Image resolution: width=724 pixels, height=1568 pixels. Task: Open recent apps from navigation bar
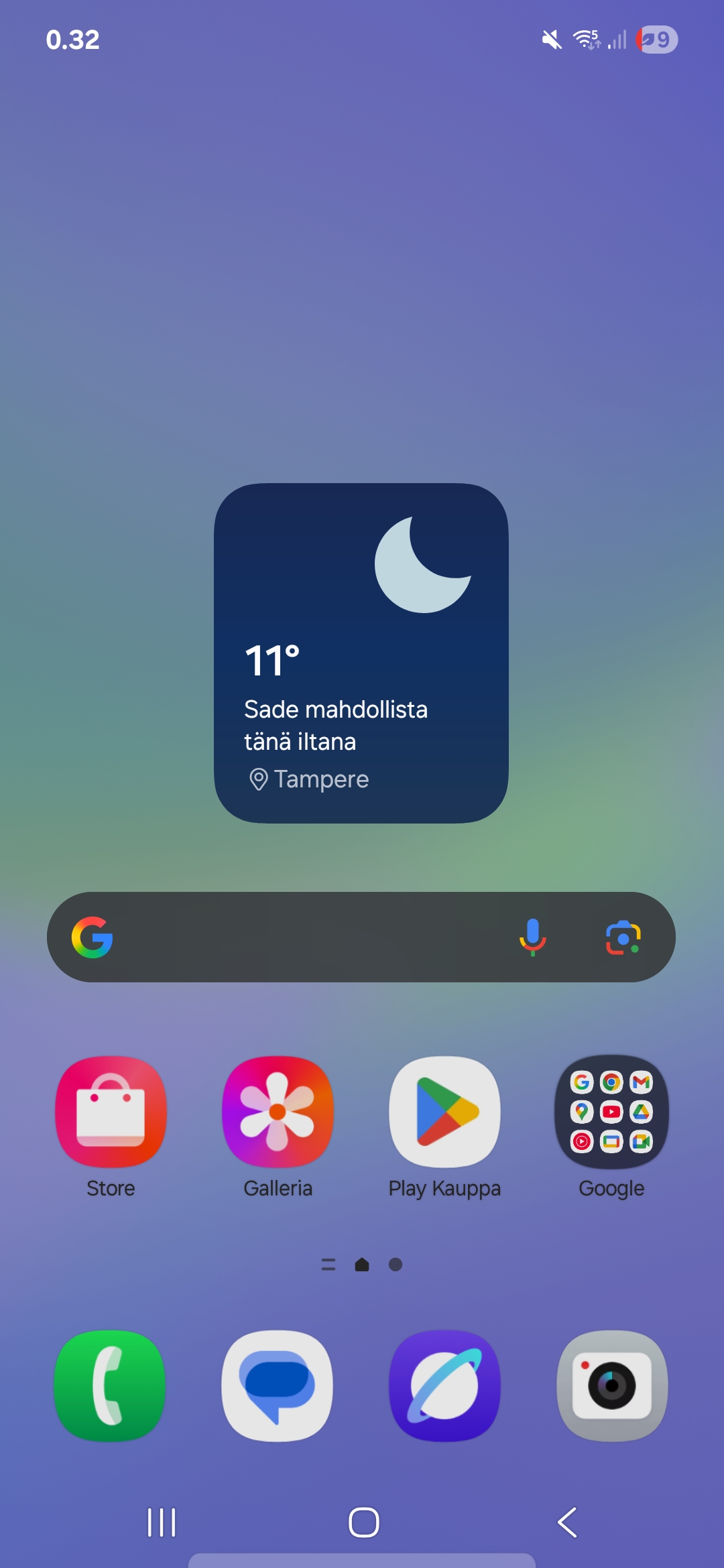(x=162, y=1522)
